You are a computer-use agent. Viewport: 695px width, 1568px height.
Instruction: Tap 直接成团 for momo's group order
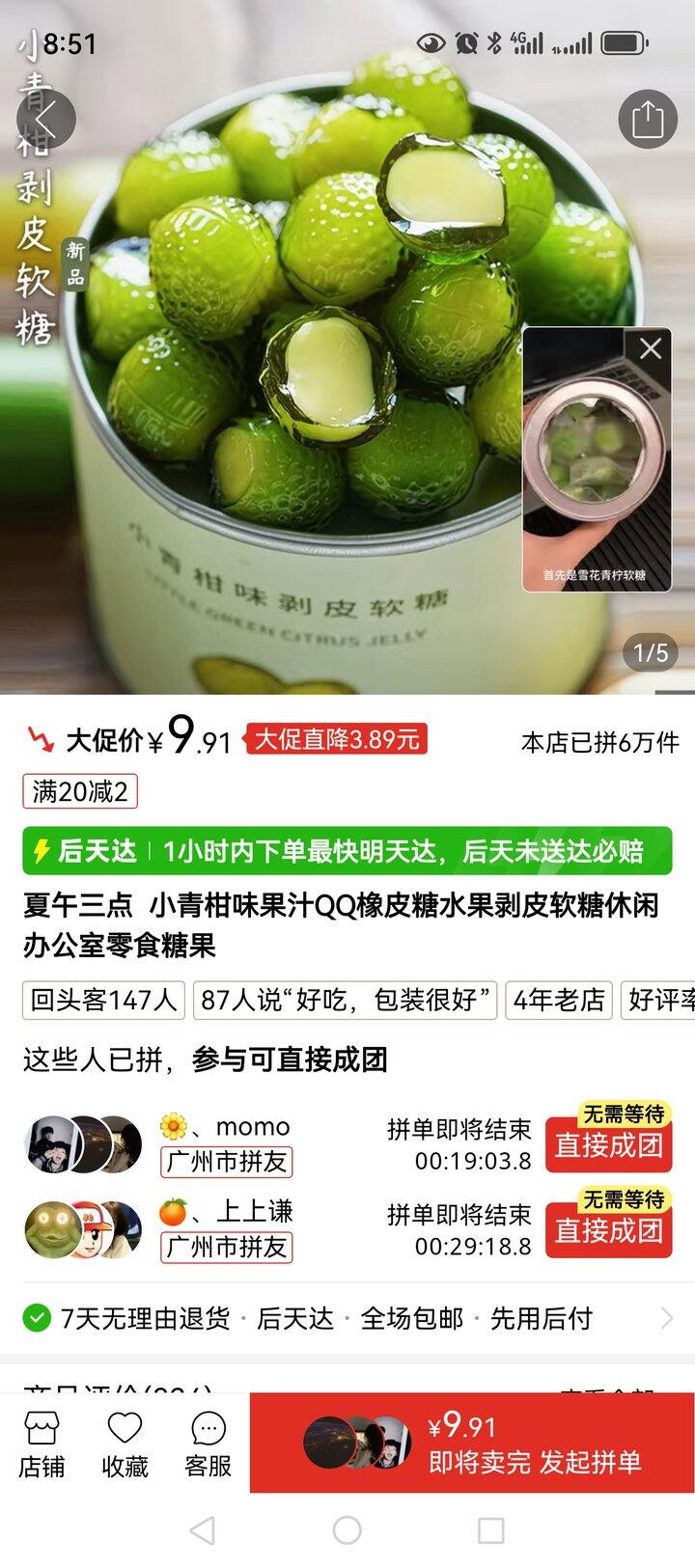(608, 1146)
